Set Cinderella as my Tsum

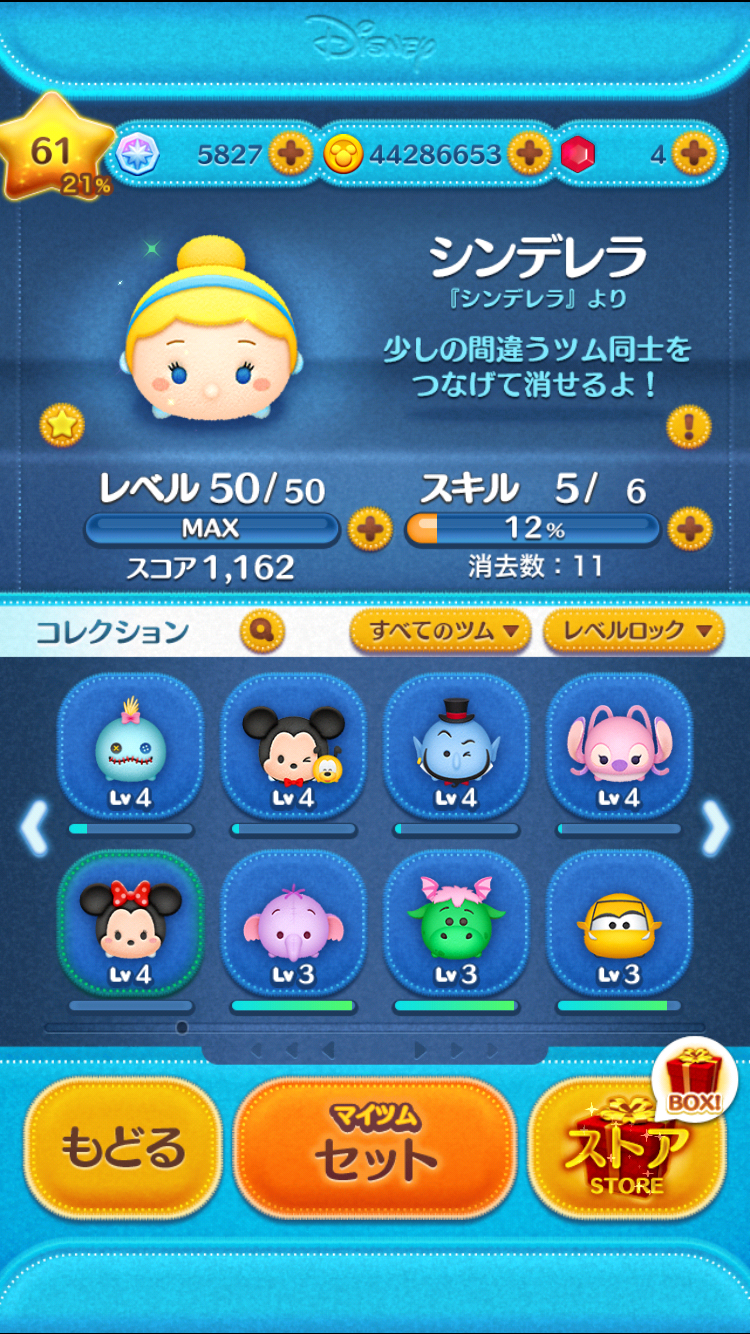pos(375,1146)
